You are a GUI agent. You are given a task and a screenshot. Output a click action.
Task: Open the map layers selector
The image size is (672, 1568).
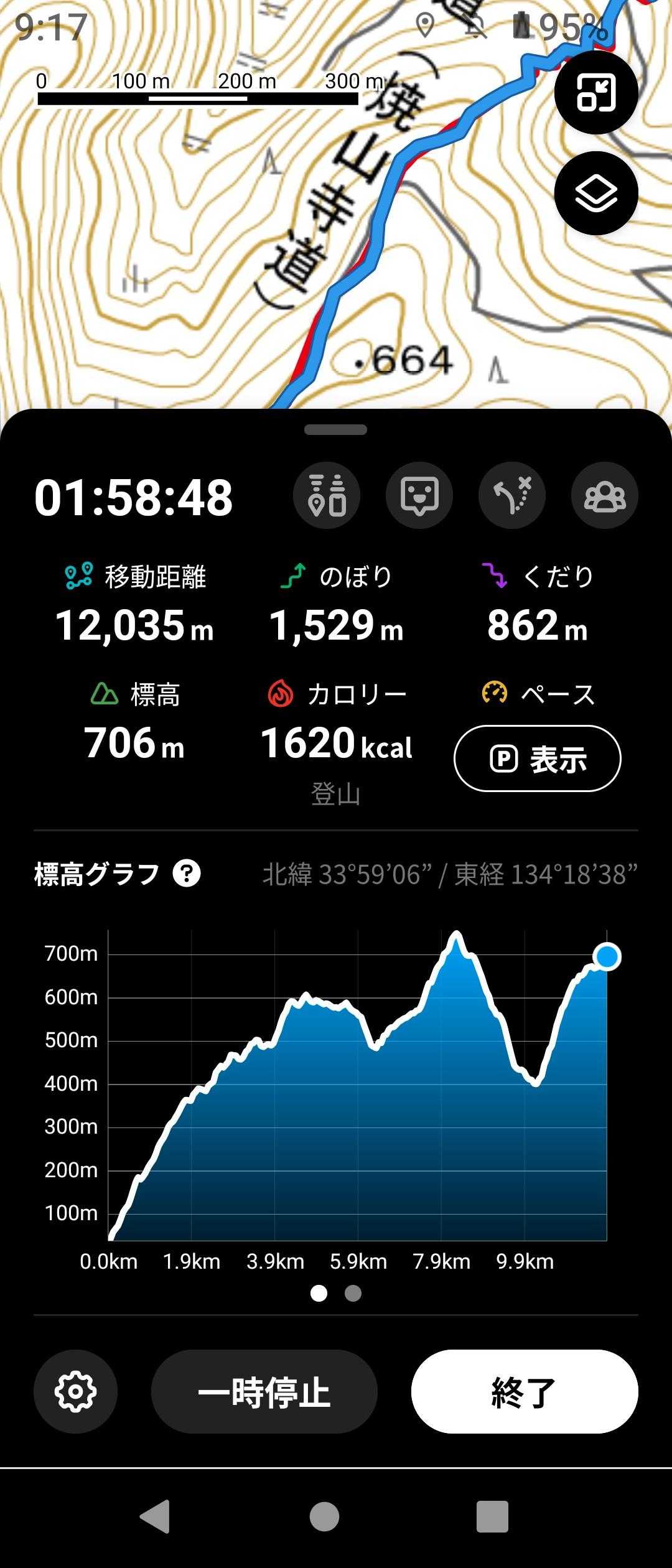[595, 193]
